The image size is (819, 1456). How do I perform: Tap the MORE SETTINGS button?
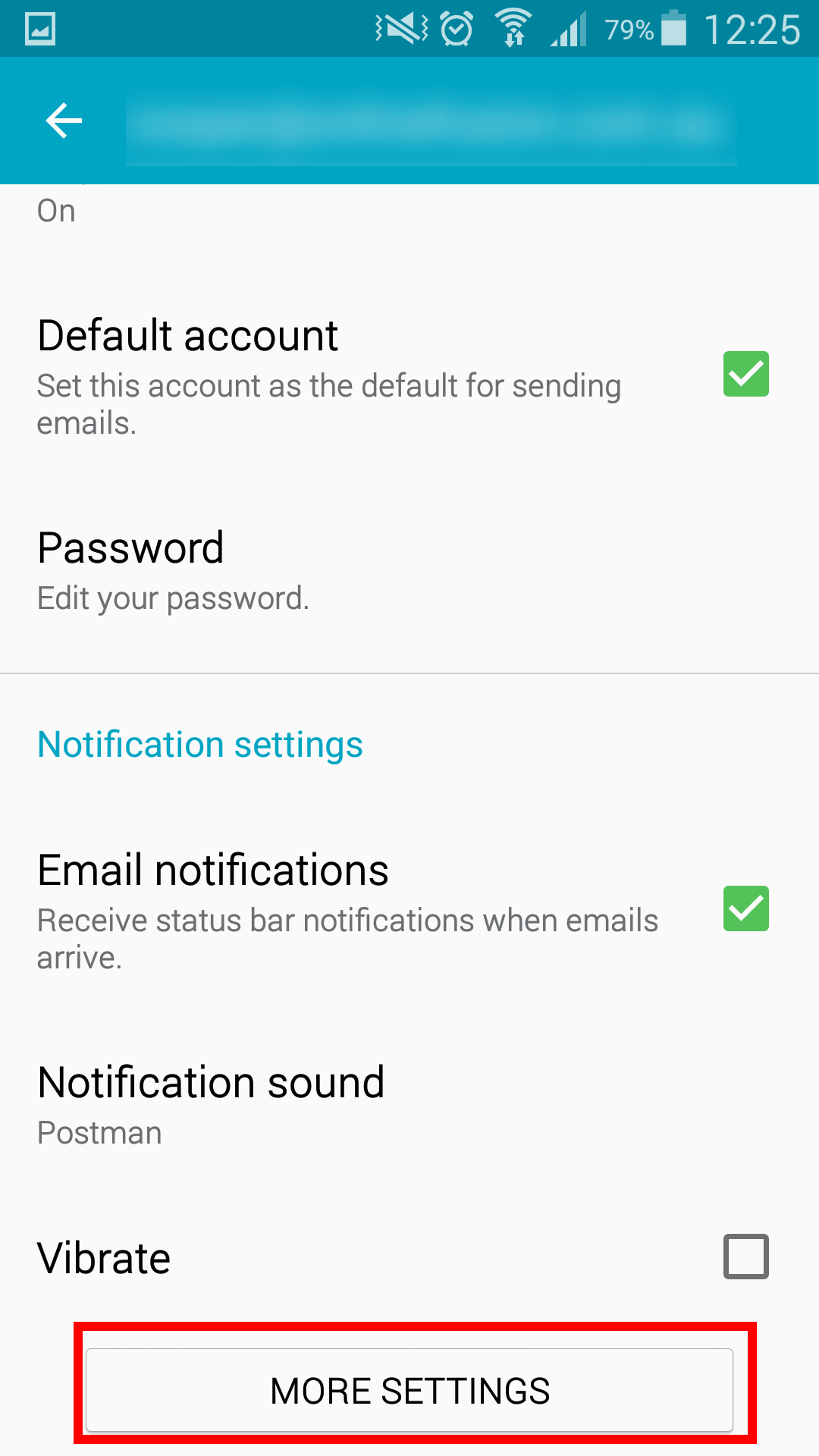coord(409,1390)
